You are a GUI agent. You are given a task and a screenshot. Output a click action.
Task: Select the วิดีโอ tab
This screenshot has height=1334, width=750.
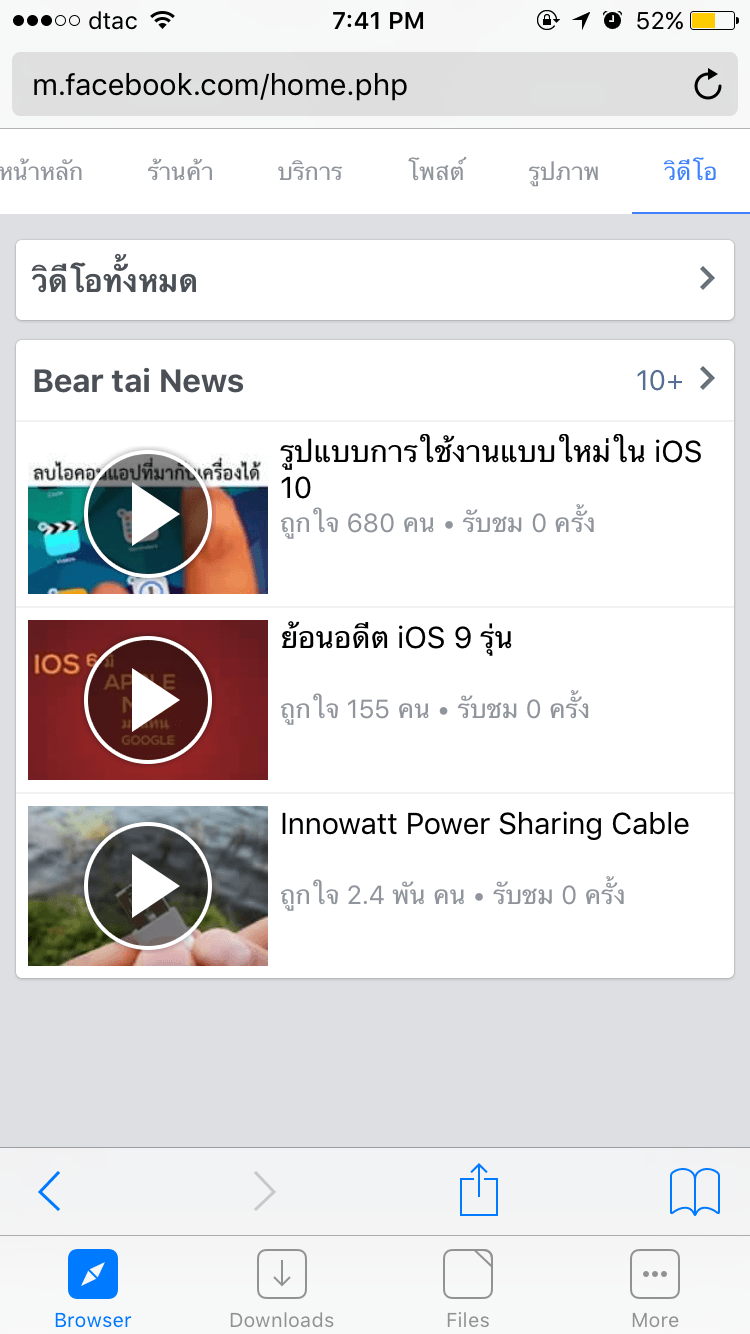tap(690, 172)
